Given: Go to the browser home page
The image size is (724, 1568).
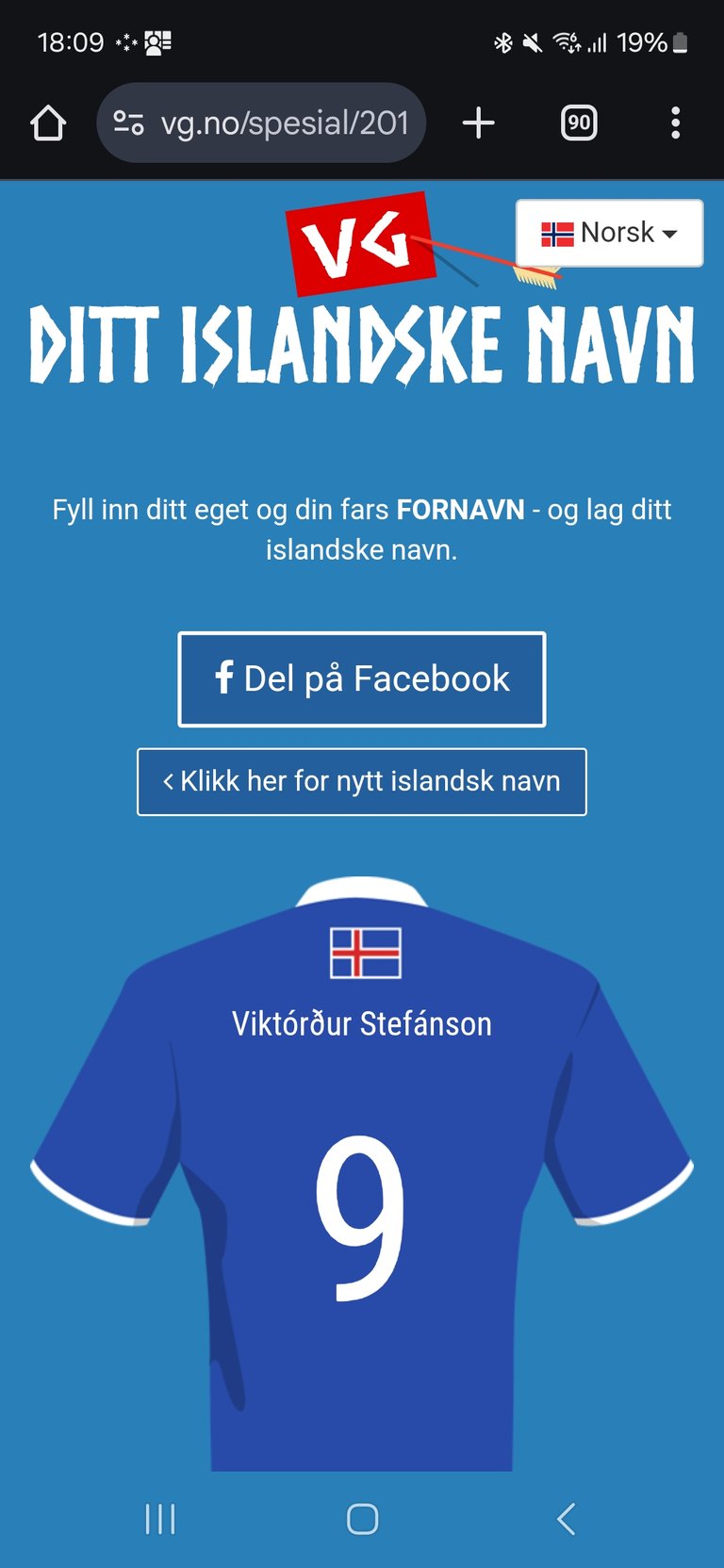Looking at the screenshot, I should click(x=48, y=122).
